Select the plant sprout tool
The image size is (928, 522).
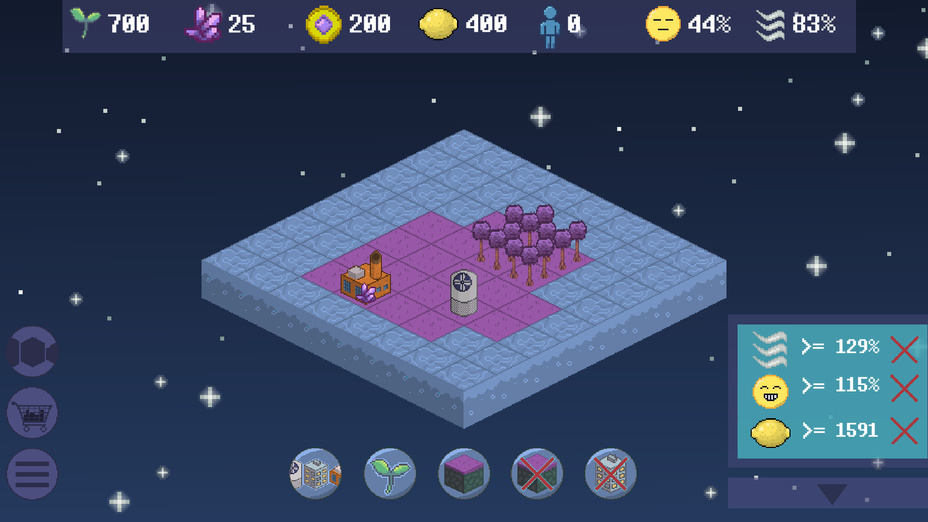coord(390,473)
